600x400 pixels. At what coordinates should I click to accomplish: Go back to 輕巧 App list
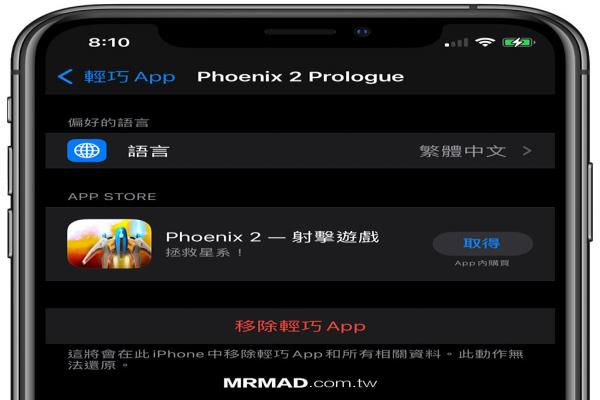pyautogui.click(x=116, y=76)
